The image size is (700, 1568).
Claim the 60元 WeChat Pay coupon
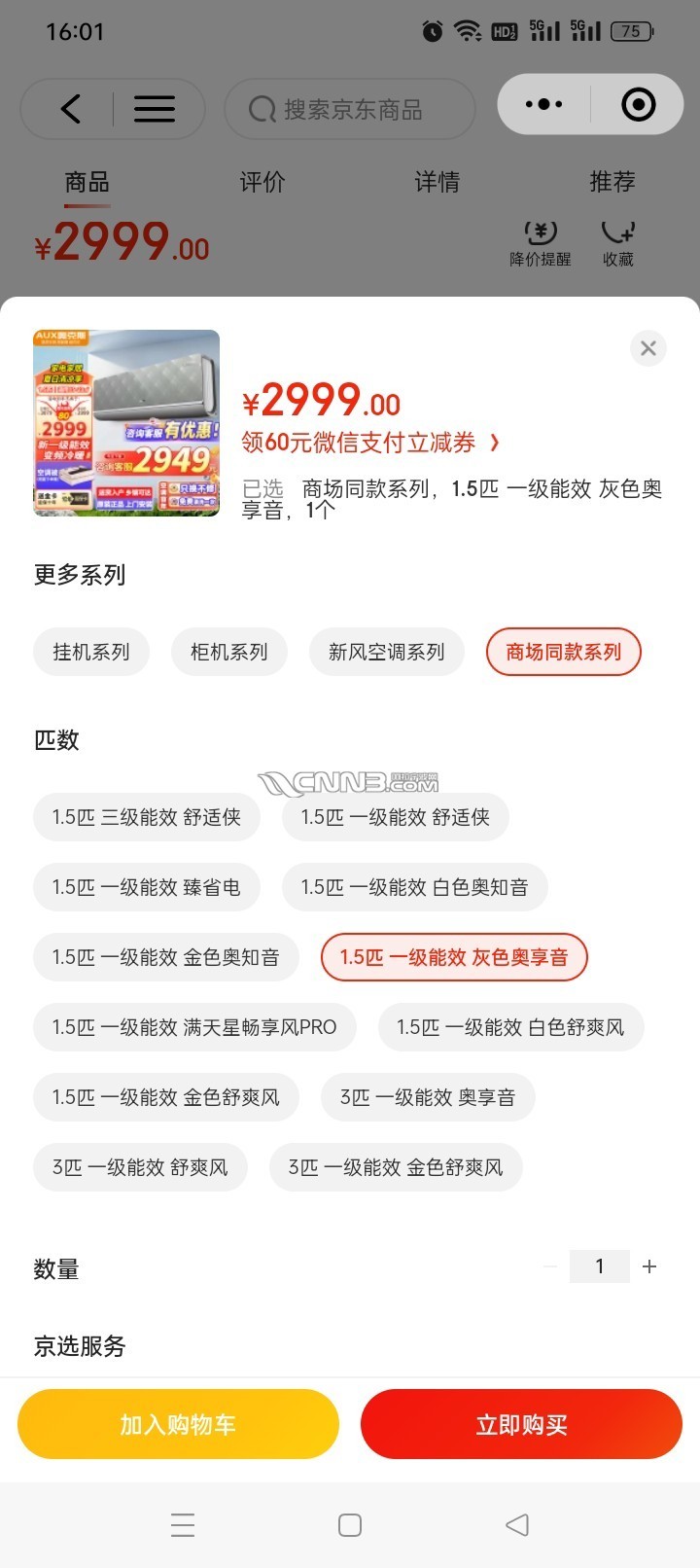370,443
